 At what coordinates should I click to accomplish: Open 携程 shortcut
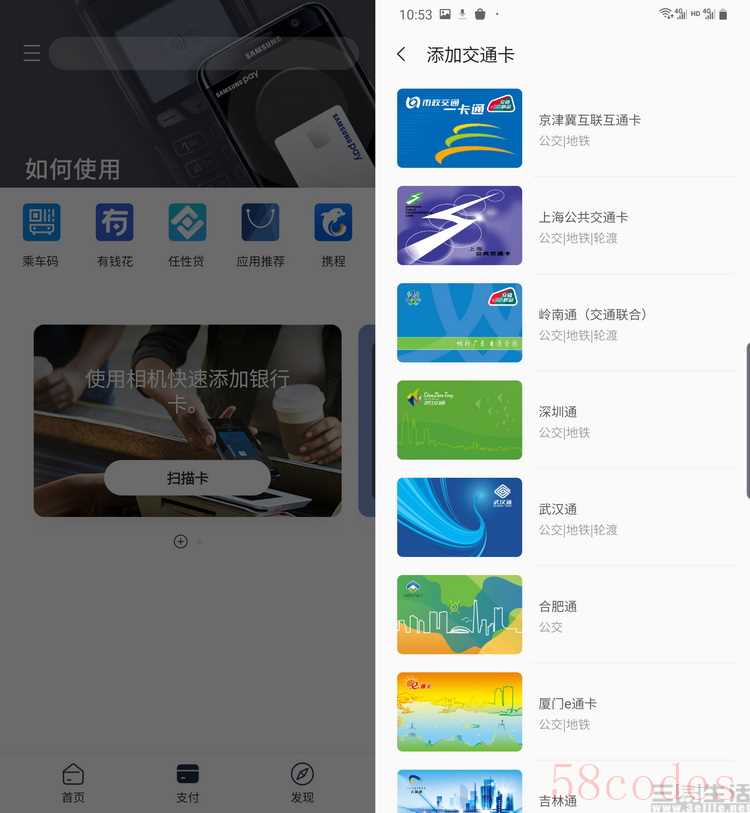(333, 233)
